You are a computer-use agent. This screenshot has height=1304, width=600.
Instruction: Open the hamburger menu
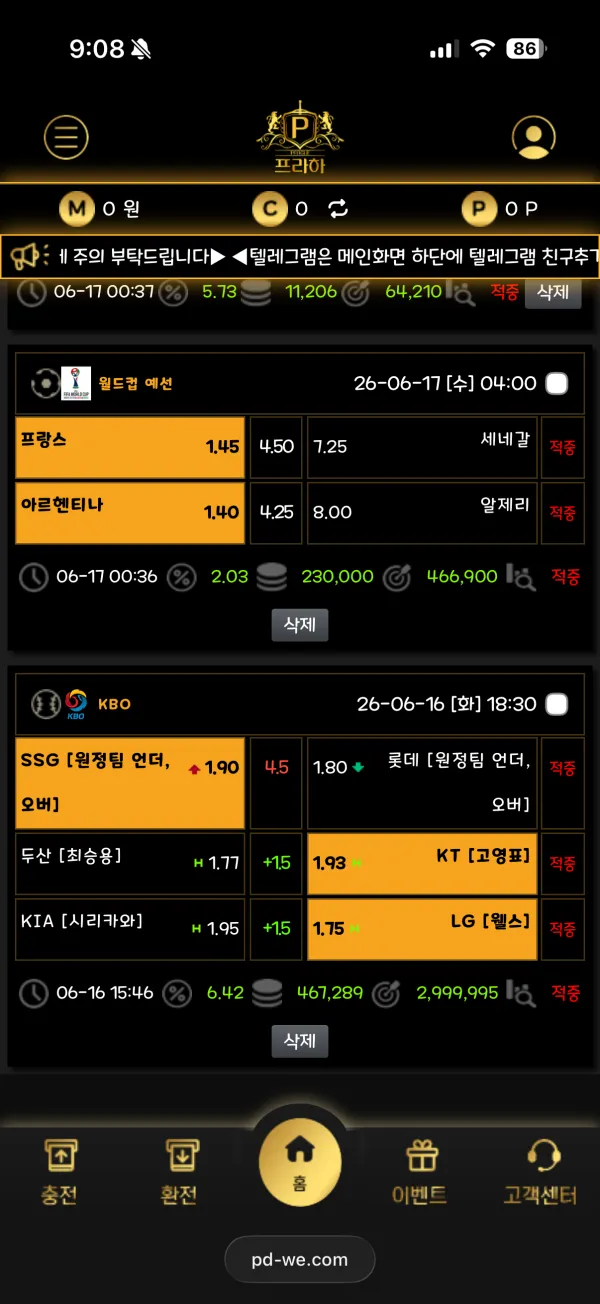66,137
